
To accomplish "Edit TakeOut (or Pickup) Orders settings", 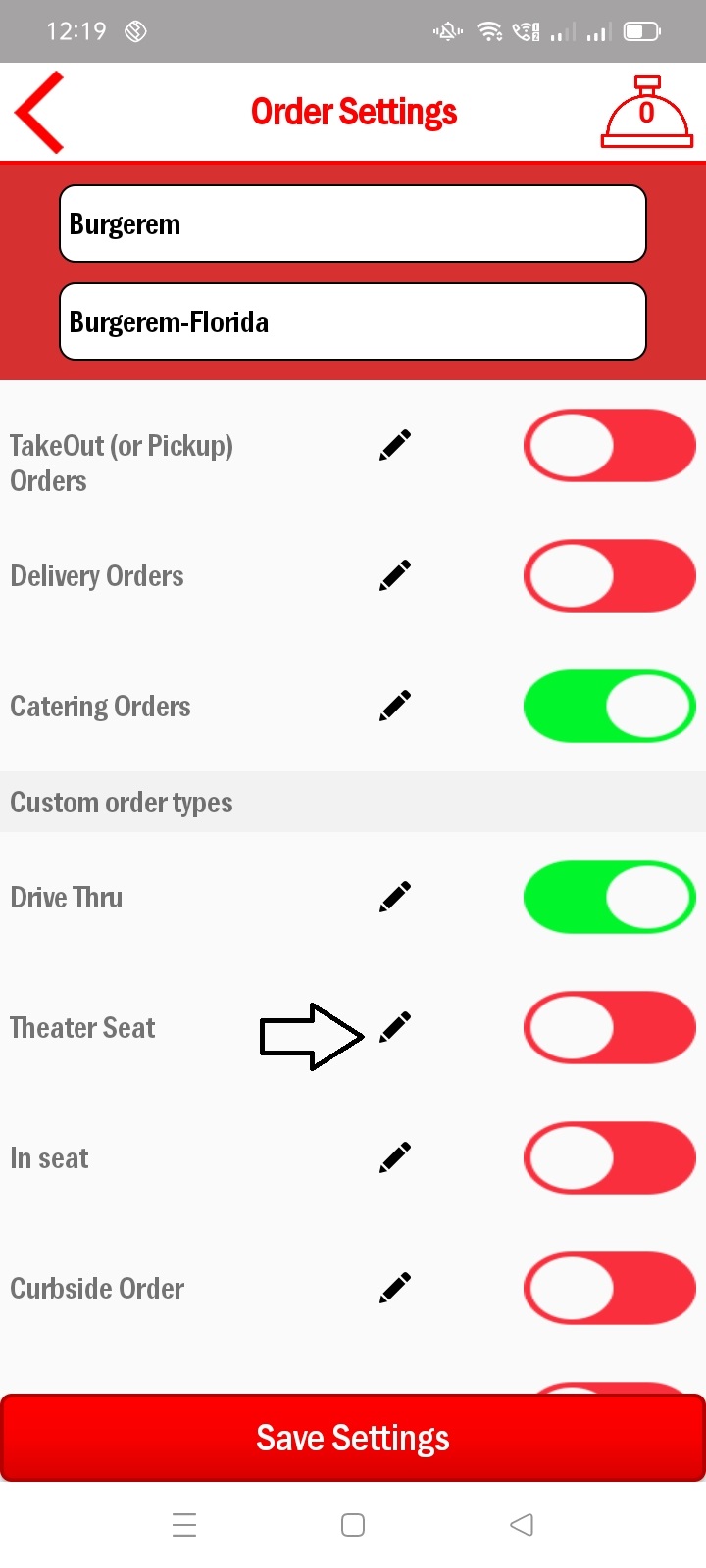I will pos(395,445).
